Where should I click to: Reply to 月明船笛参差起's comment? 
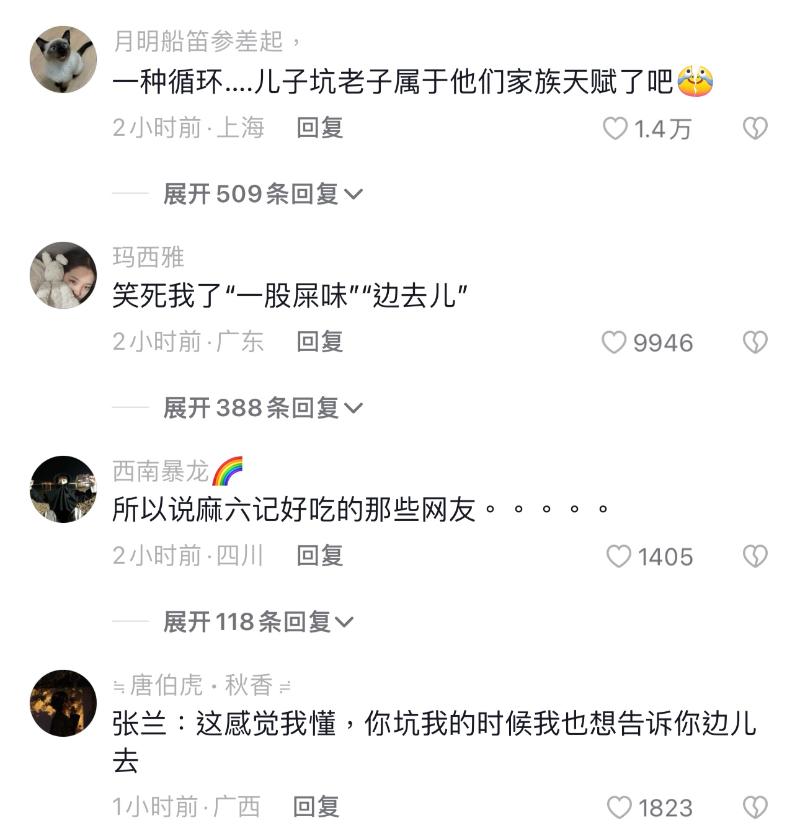[x=320, y=128]
